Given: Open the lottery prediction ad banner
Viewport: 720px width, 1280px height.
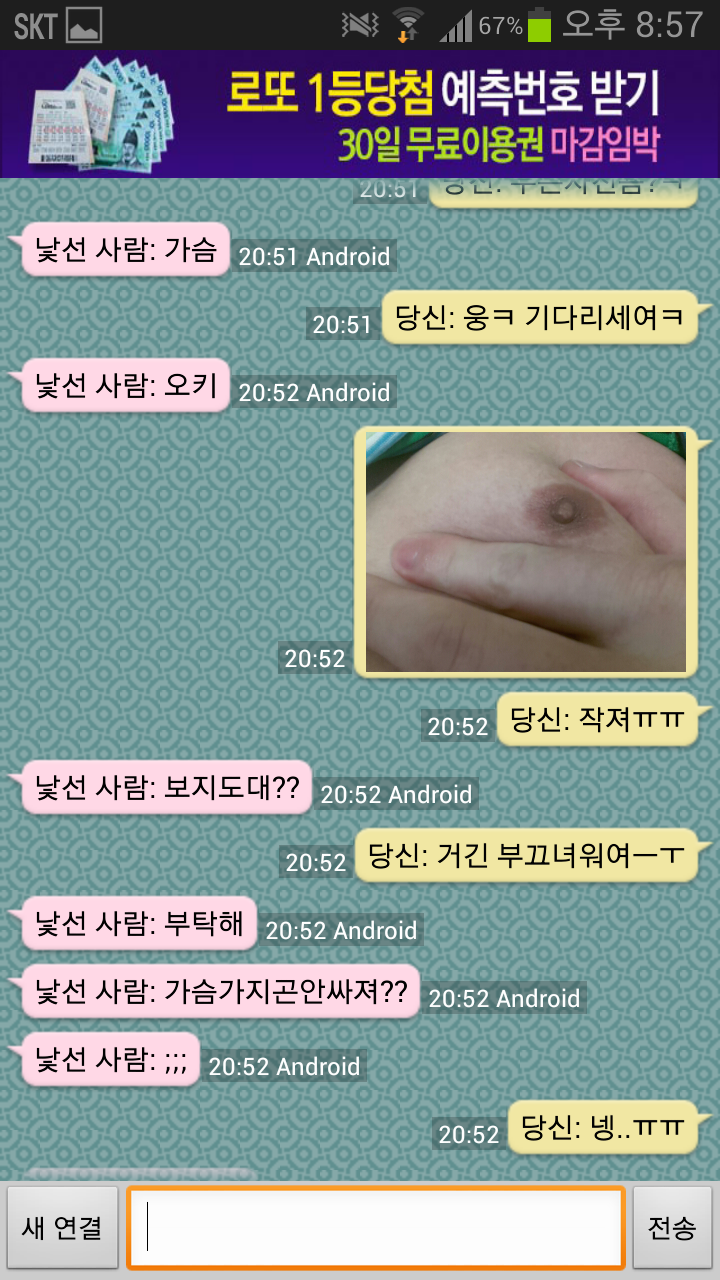Looking at the screenshot, I should (360, 114).
